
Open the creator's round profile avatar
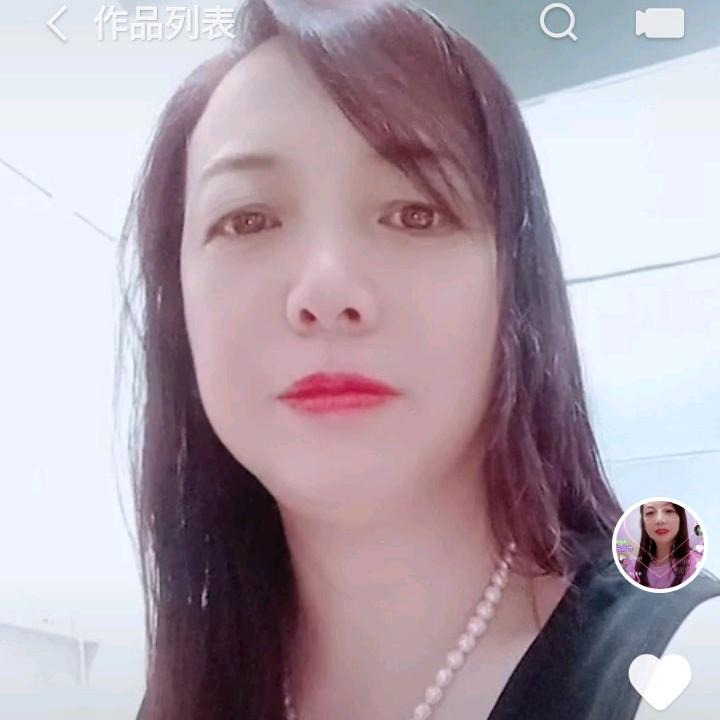click(x=659, y=545)
